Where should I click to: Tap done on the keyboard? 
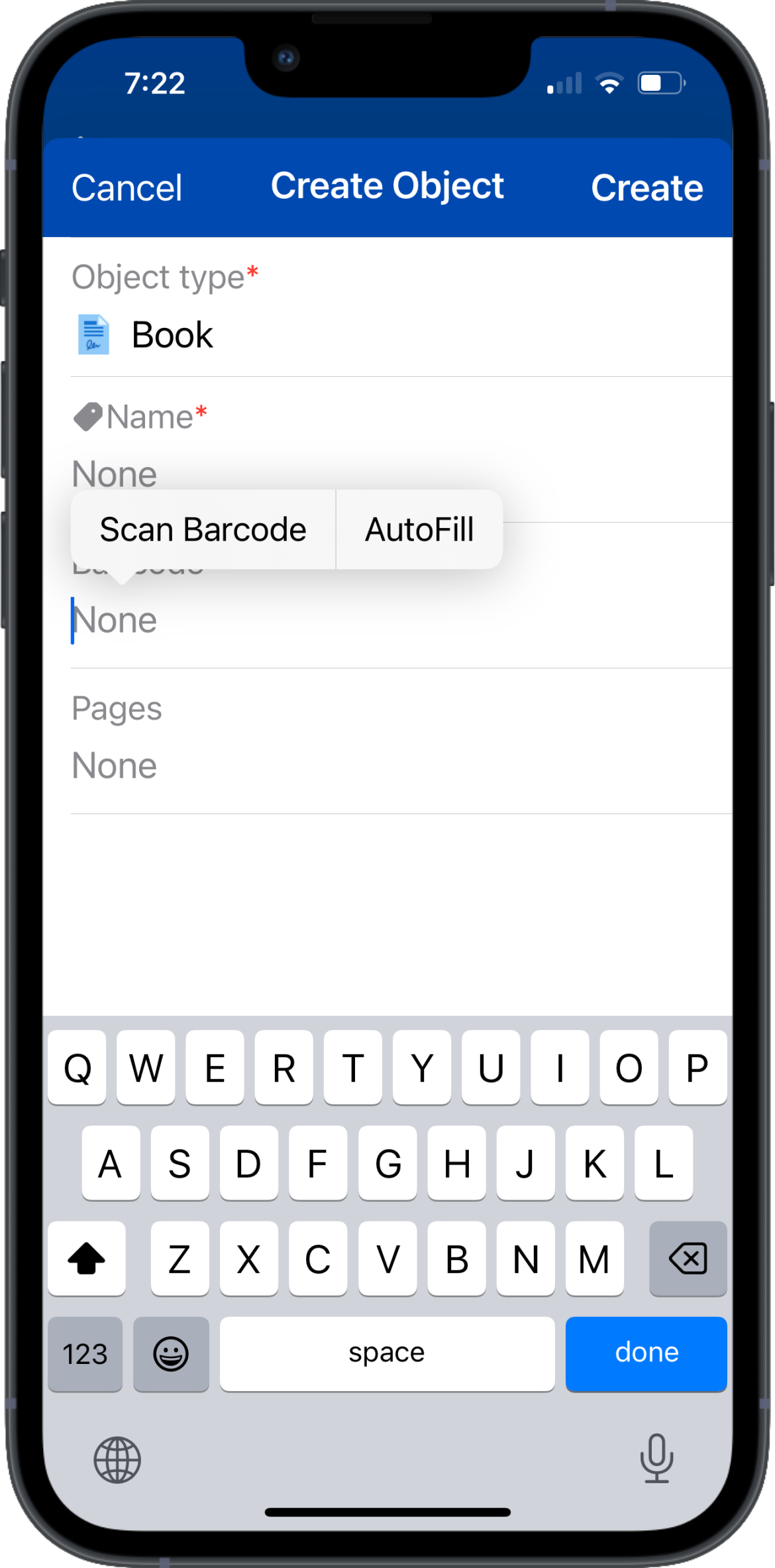pyautogui.click(x=646, y=1353)
